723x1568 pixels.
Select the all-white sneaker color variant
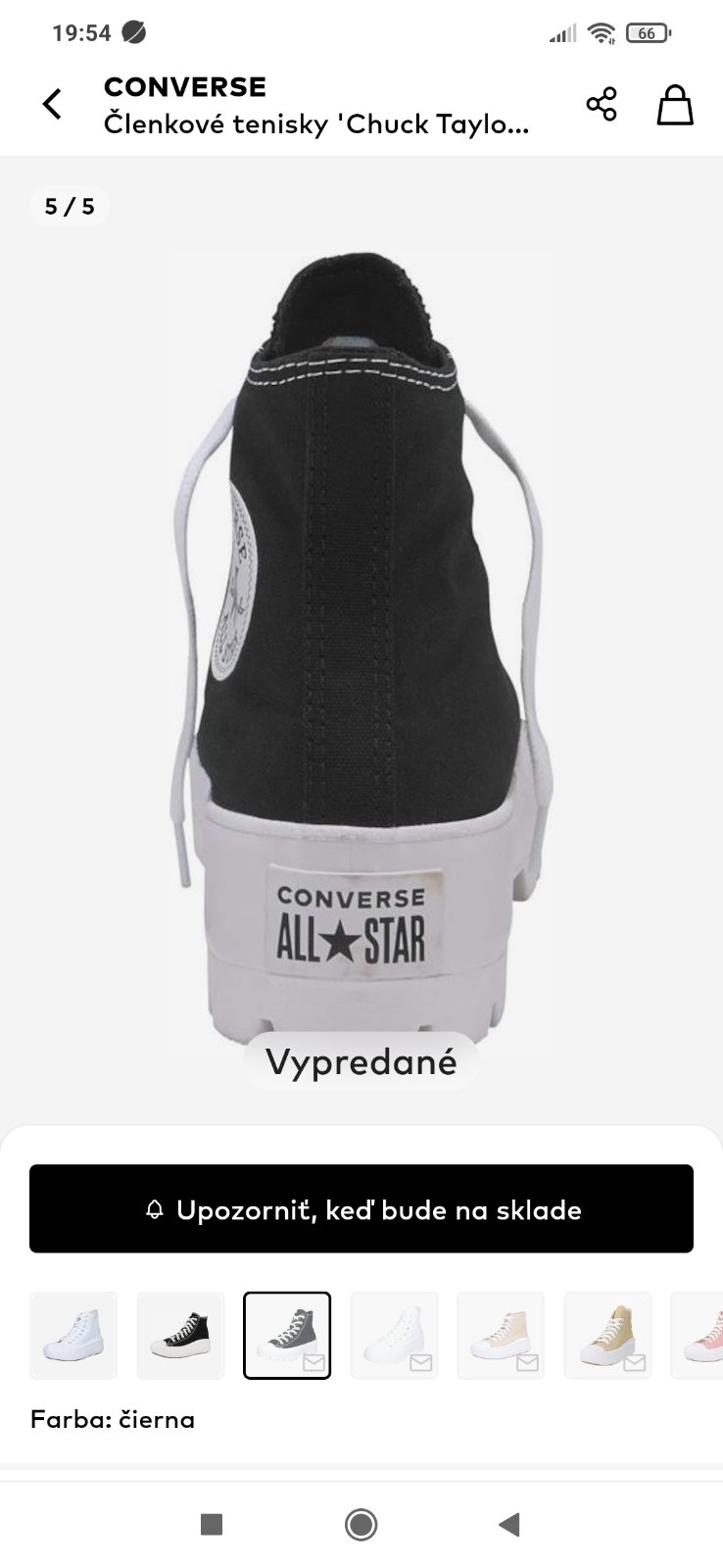point(73,1335)
